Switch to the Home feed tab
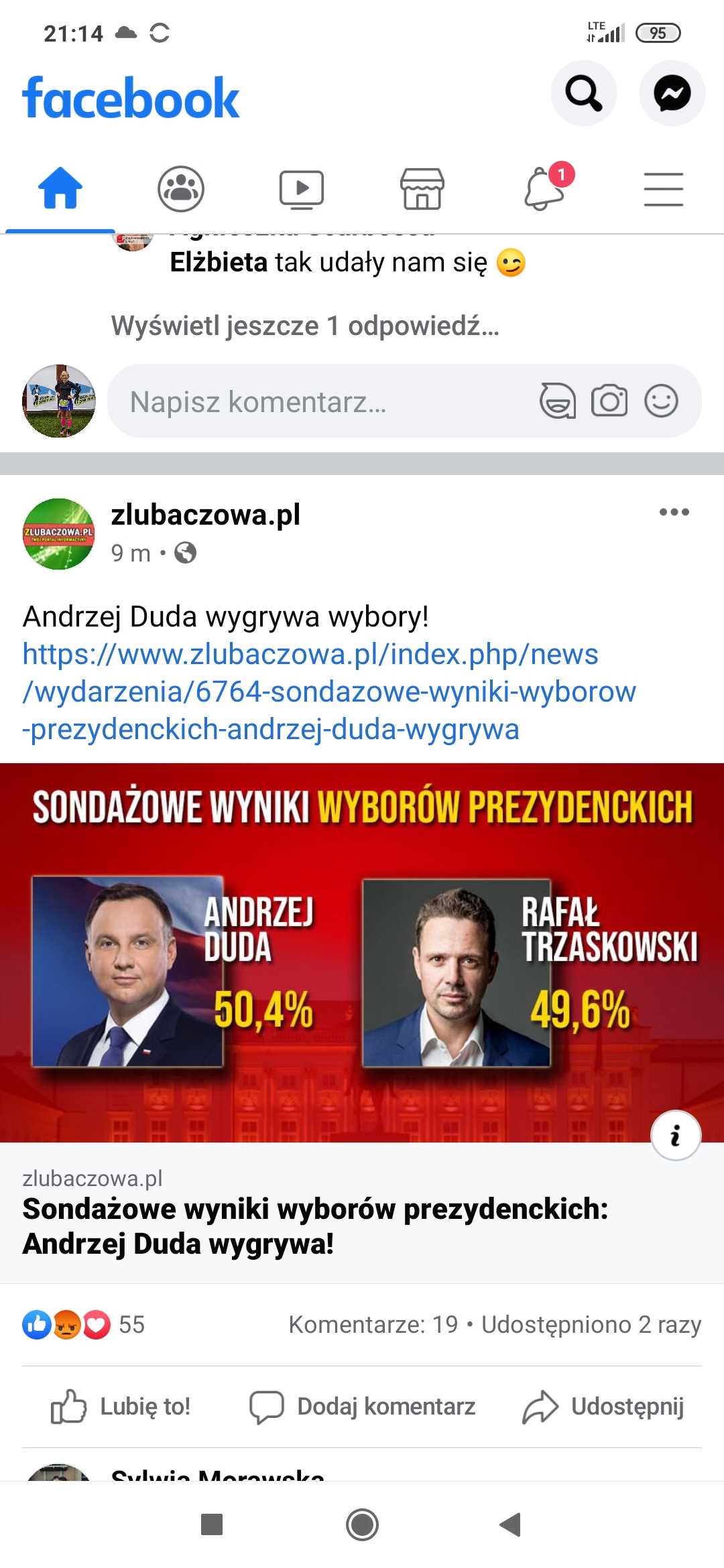 point(60,188)
